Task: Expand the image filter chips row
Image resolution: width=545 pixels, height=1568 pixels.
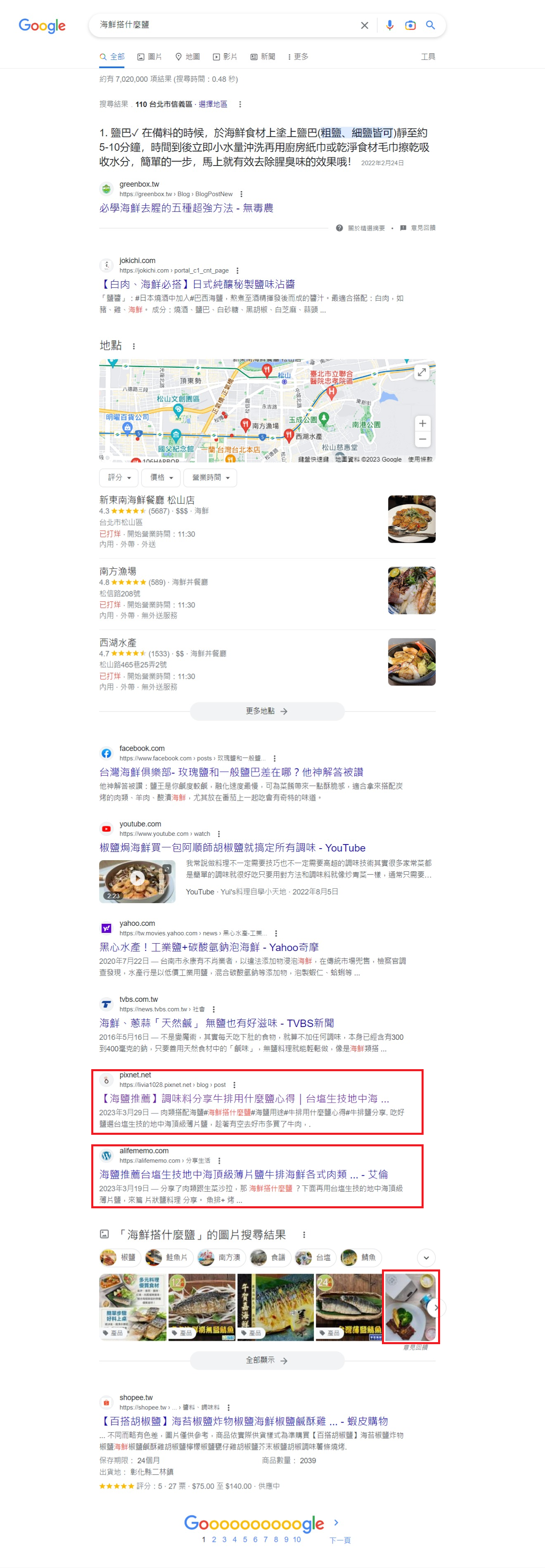Action: tap(426, 1257)
